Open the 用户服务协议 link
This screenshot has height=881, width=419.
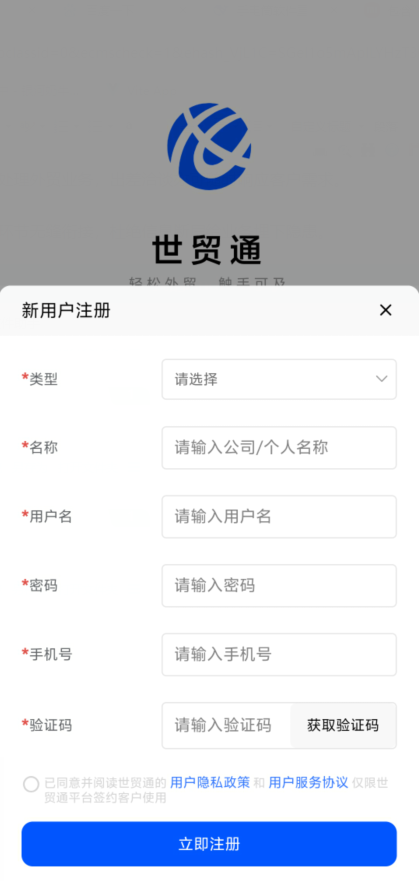pyautogui.click(x=308, y=783)
